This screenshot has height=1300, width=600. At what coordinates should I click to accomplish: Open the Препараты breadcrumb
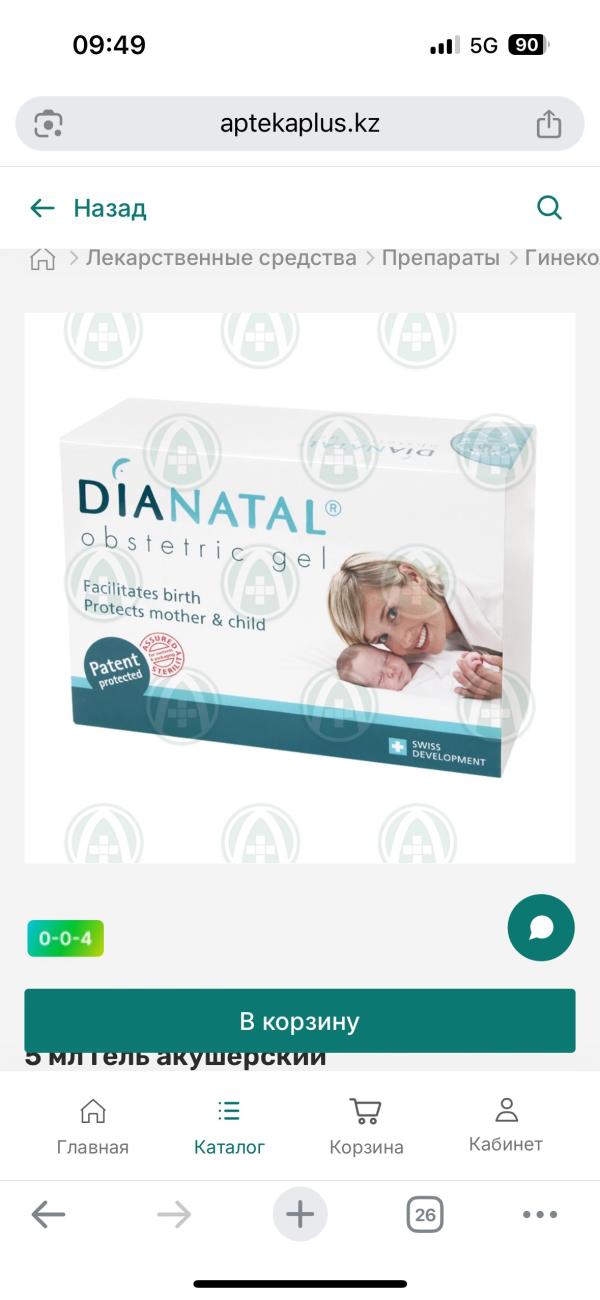pos(441,258)
